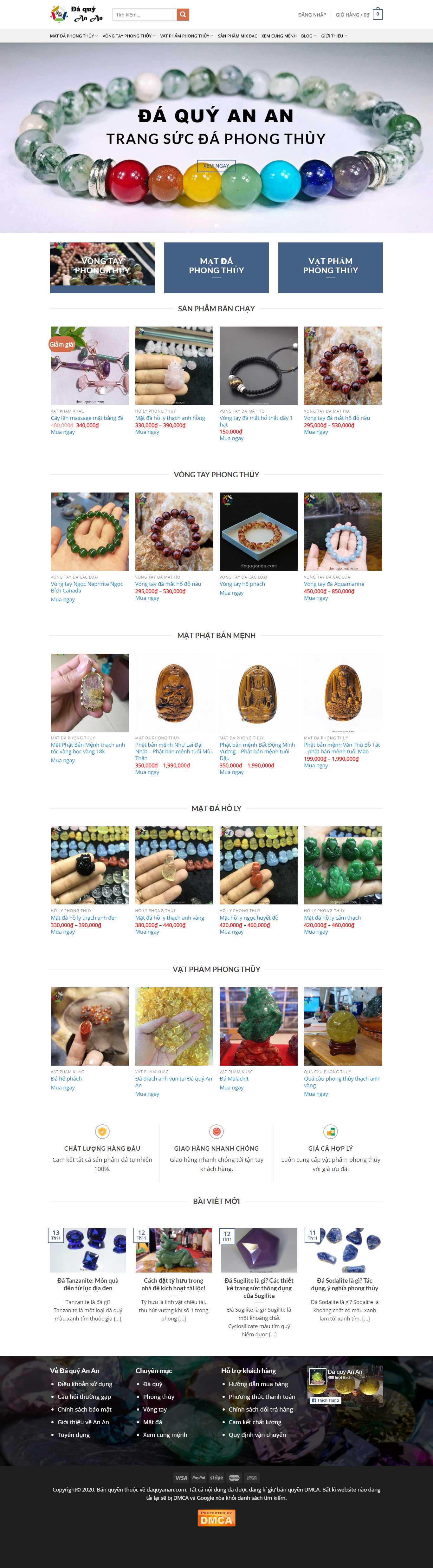Viewport: 433px width, 1568px height.
Task: Open the XEM CUNG MỆNH menu item
Action: click(279, 36)
